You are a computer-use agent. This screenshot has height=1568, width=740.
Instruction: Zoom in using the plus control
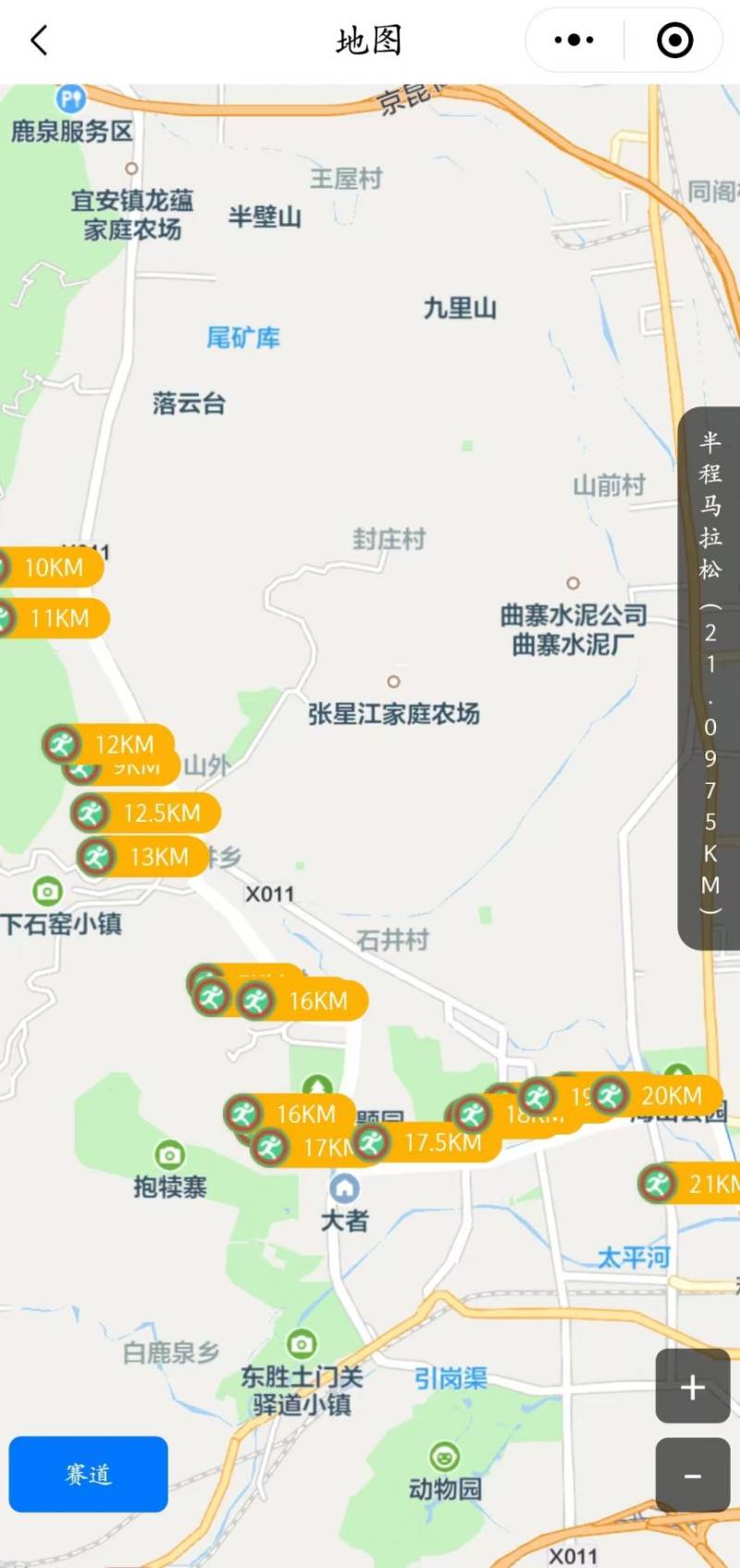point(692,1388)
